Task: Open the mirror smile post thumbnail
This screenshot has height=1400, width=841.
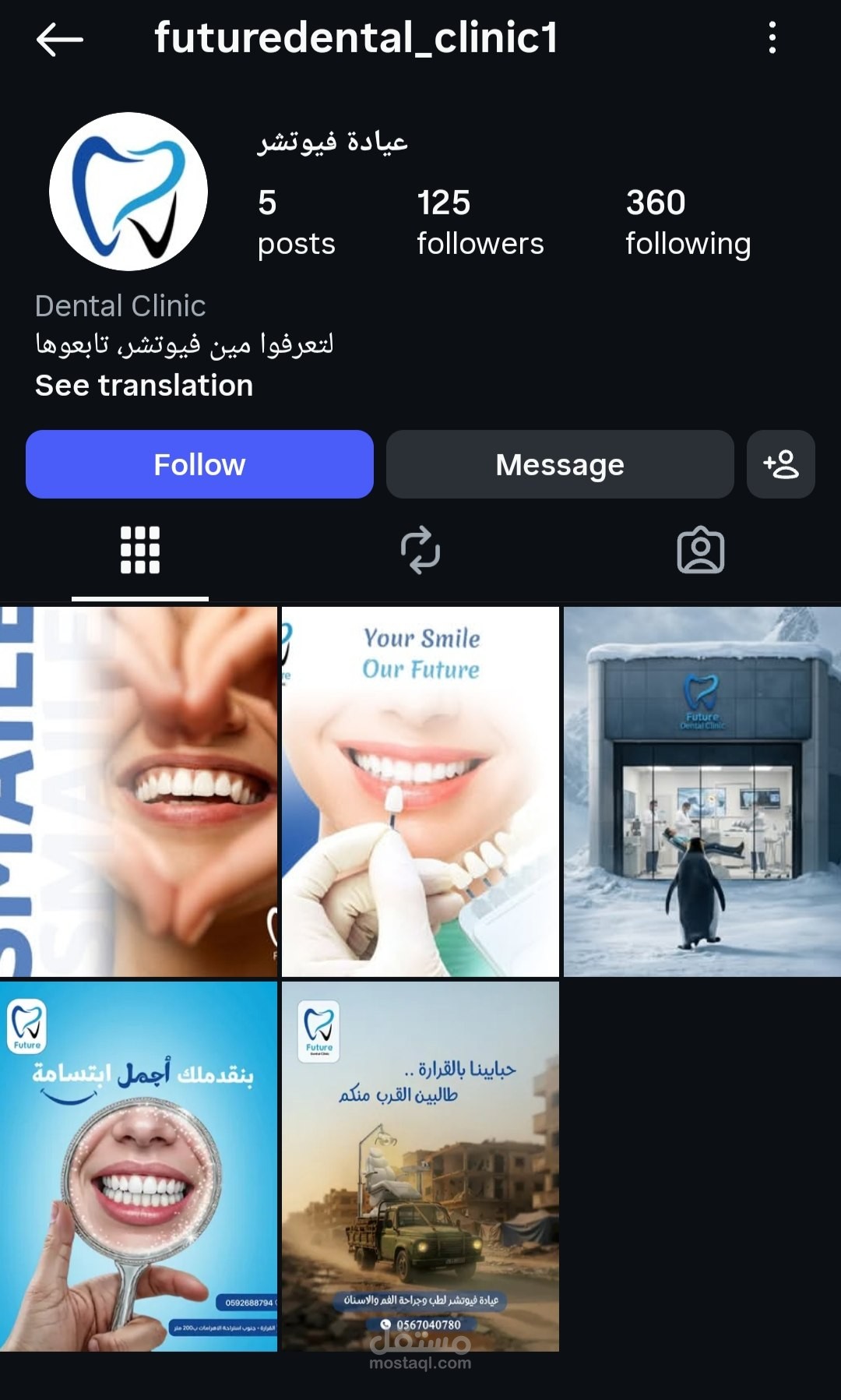Action: click(x=140, y=1169)
